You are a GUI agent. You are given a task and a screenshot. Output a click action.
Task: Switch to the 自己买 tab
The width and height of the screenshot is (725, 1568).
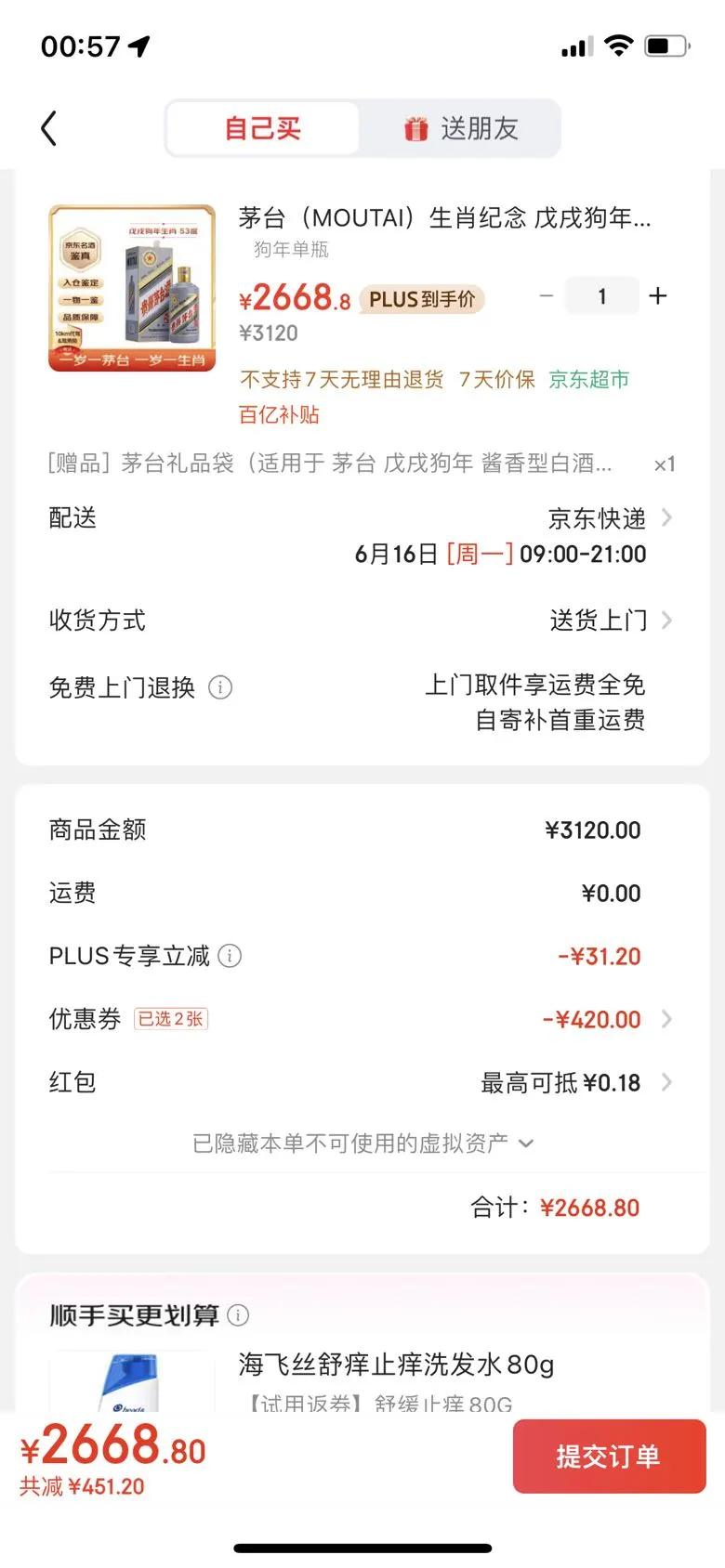coord(263,128)
